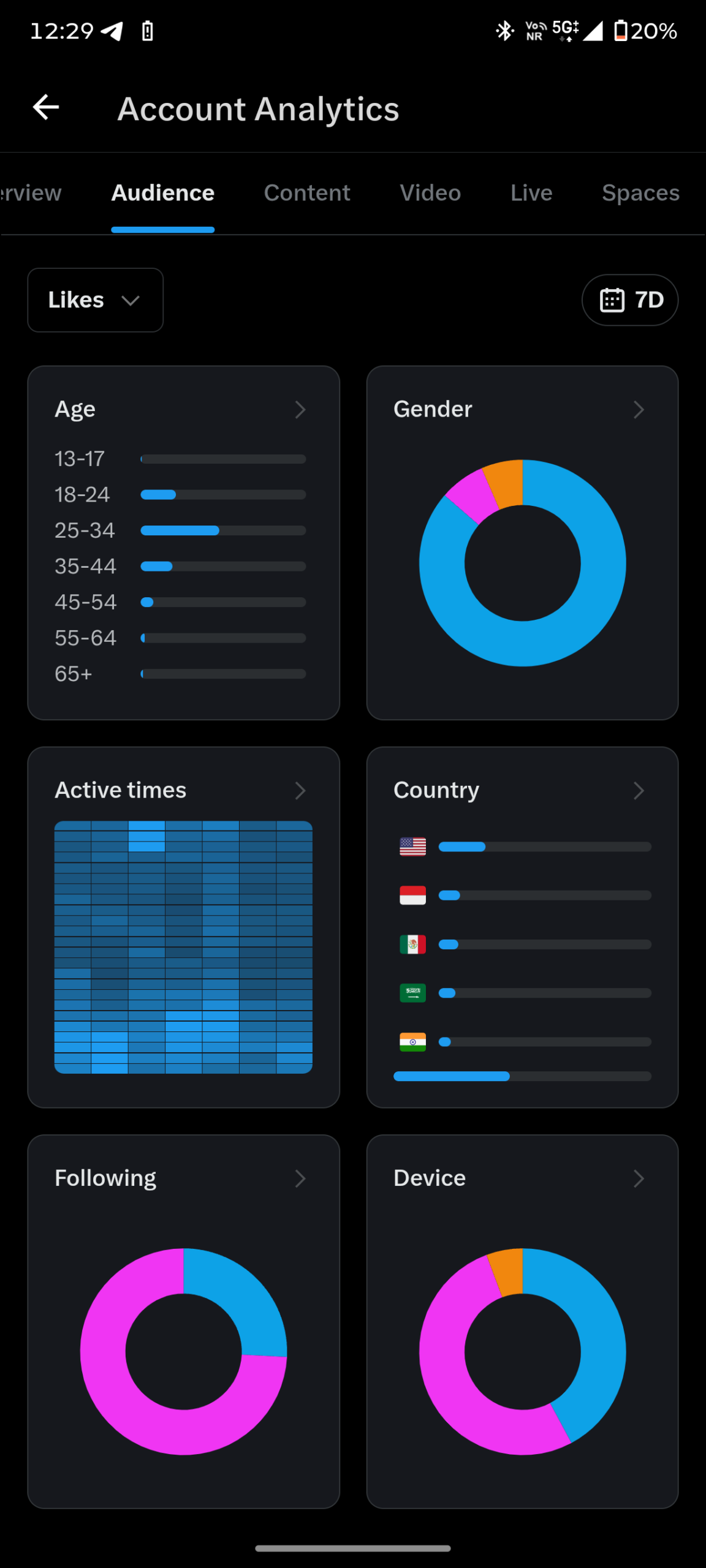Switch to the Spaces tab
Screen dimensions: 706x1568
(640, 193)
